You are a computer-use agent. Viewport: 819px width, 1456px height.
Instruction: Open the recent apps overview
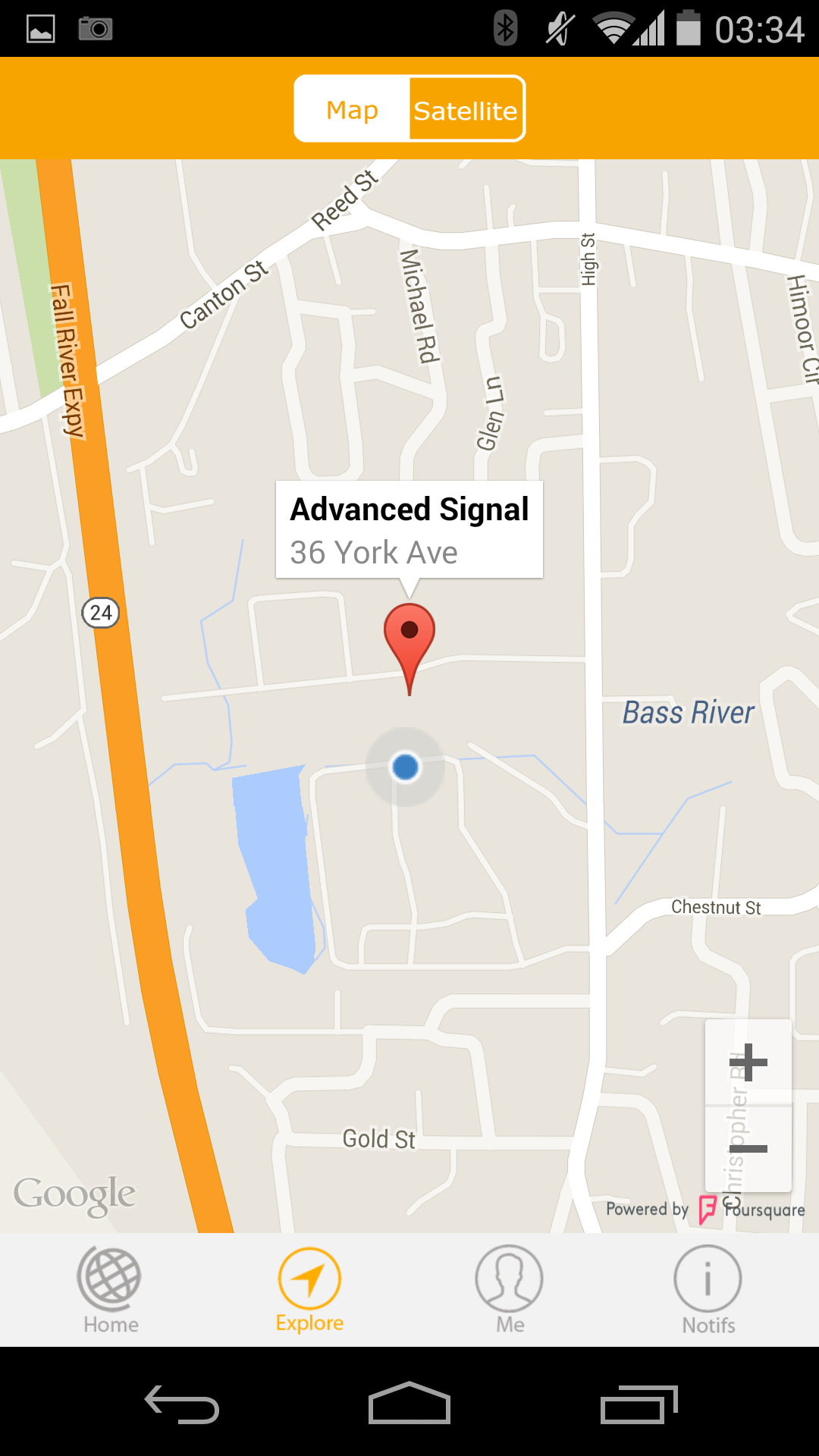pos(639,1404)
